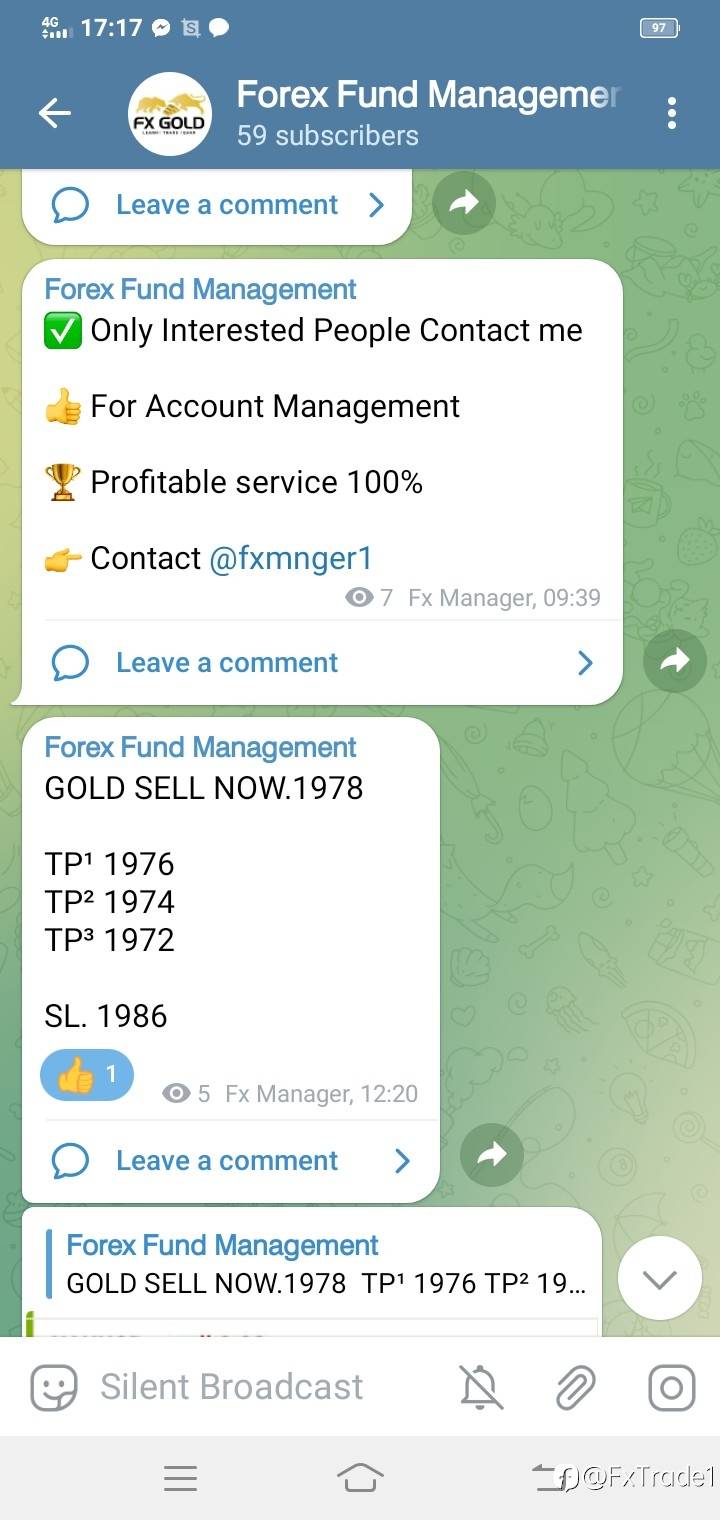Open the replied GOLD SELL NOW message
The width and height of the screenshot is (720, 1520).
click(320, 1265)
